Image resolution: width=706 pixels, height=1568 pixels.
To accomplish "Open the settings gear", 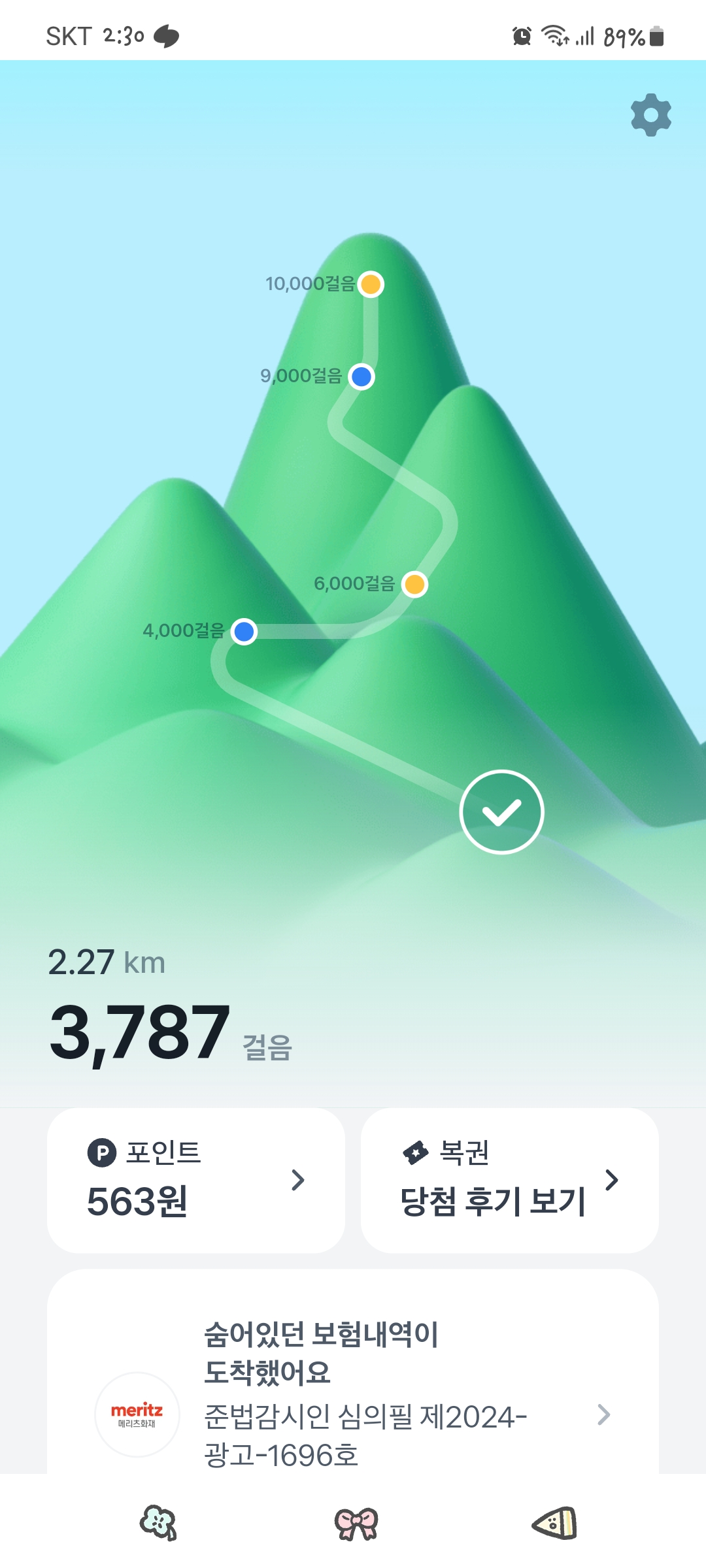I will click(650, 115).
